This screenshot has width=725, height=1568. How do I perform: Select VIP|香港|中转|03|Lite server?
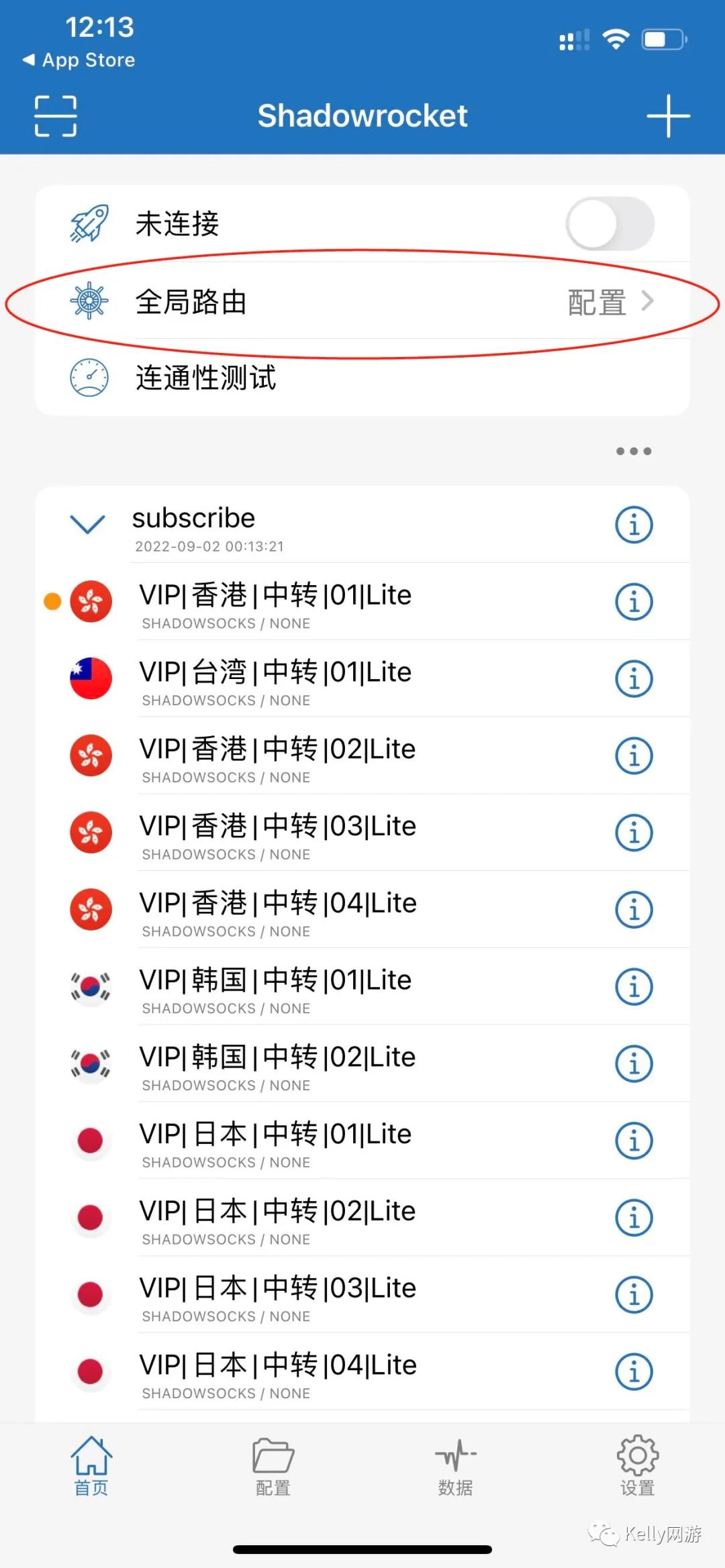(362, 833)
